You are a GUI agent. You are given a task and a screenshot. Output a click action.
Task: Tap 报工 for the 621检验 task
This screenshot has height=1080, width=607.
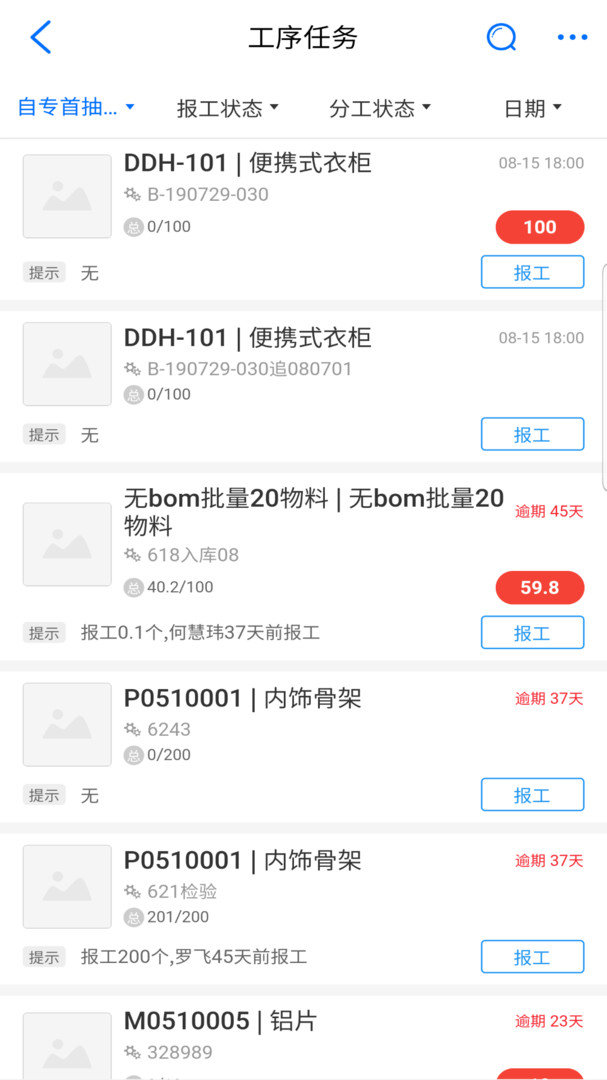click(532, 957)
